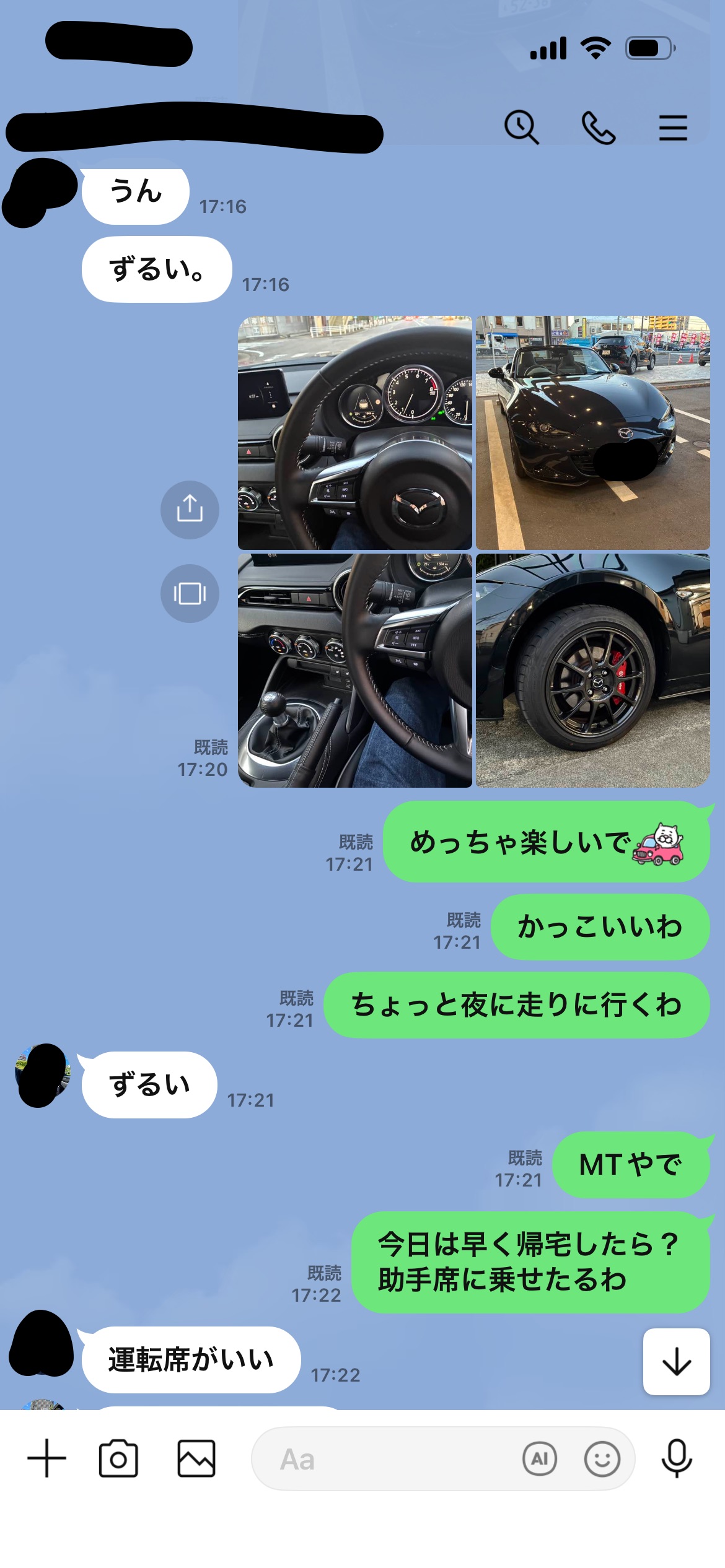Start a voice call
Viewport: 725px width, 1568px height.
coord(599,128)
